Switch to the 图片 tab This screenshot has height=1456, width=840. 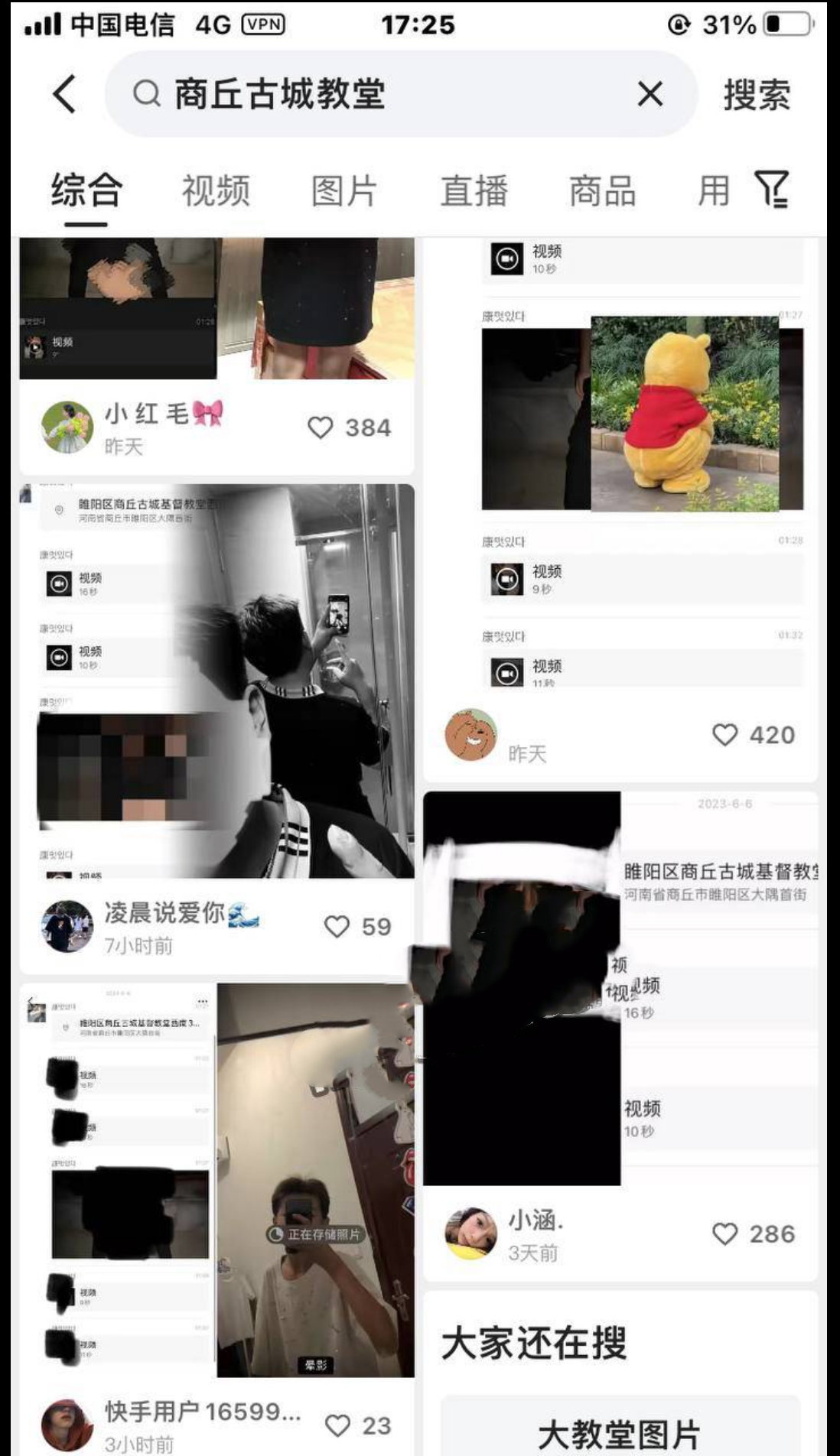click(x=344, y=191)
